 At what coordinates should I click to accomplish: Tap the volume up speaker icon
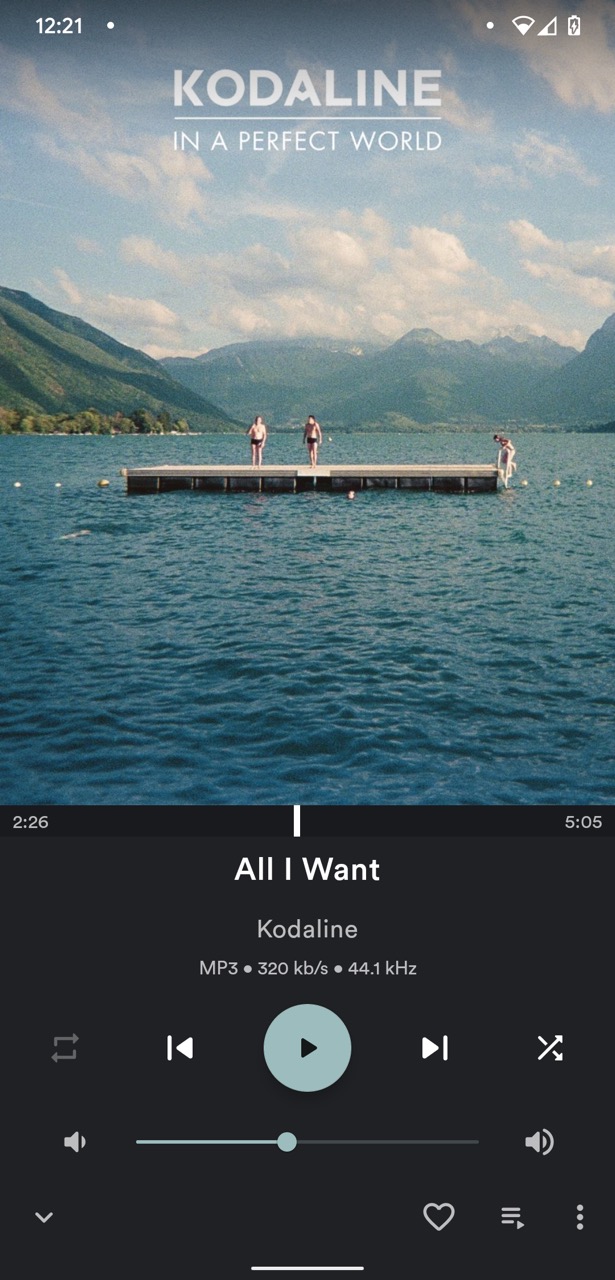(x=539, y=1141)
